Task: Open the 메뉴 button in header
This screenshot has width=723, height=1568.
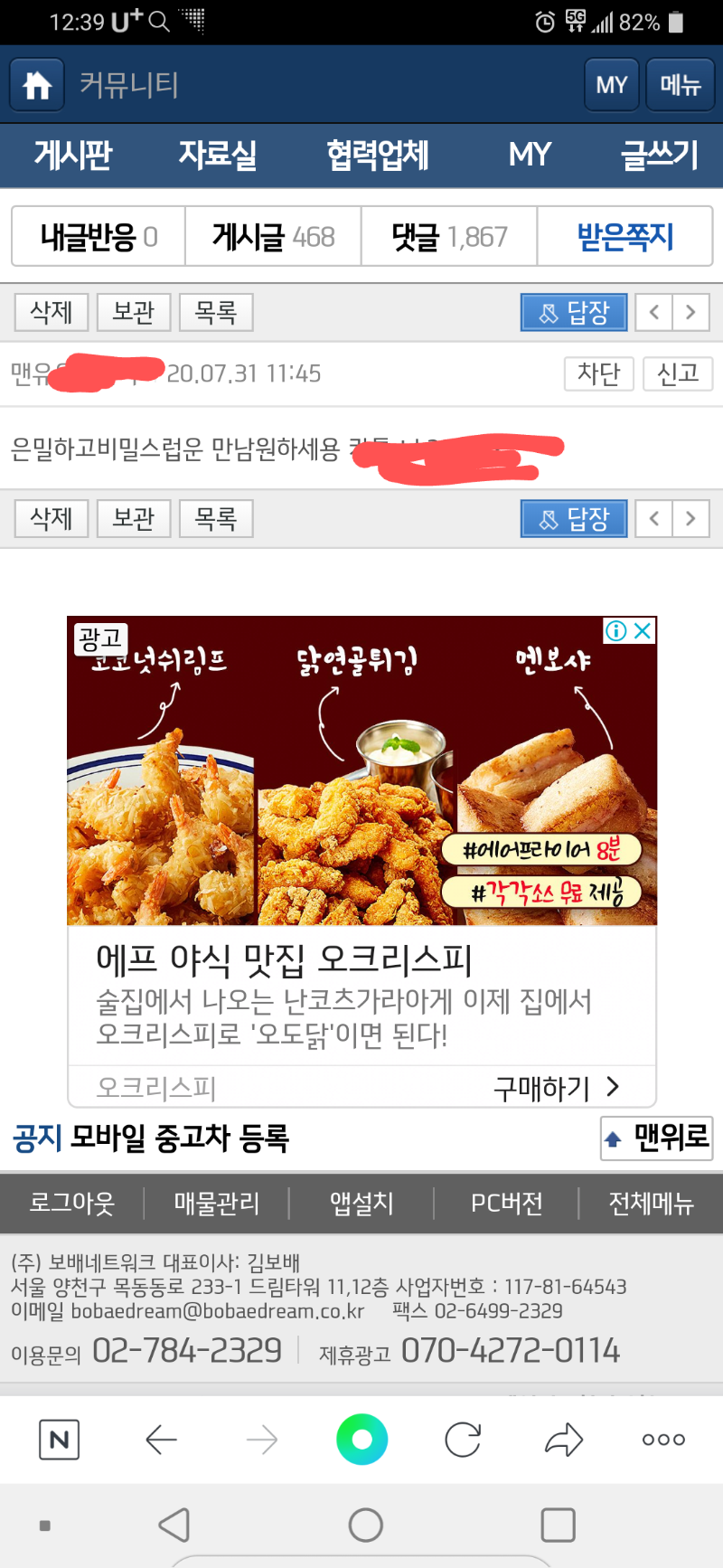Action: coord(680,85)
